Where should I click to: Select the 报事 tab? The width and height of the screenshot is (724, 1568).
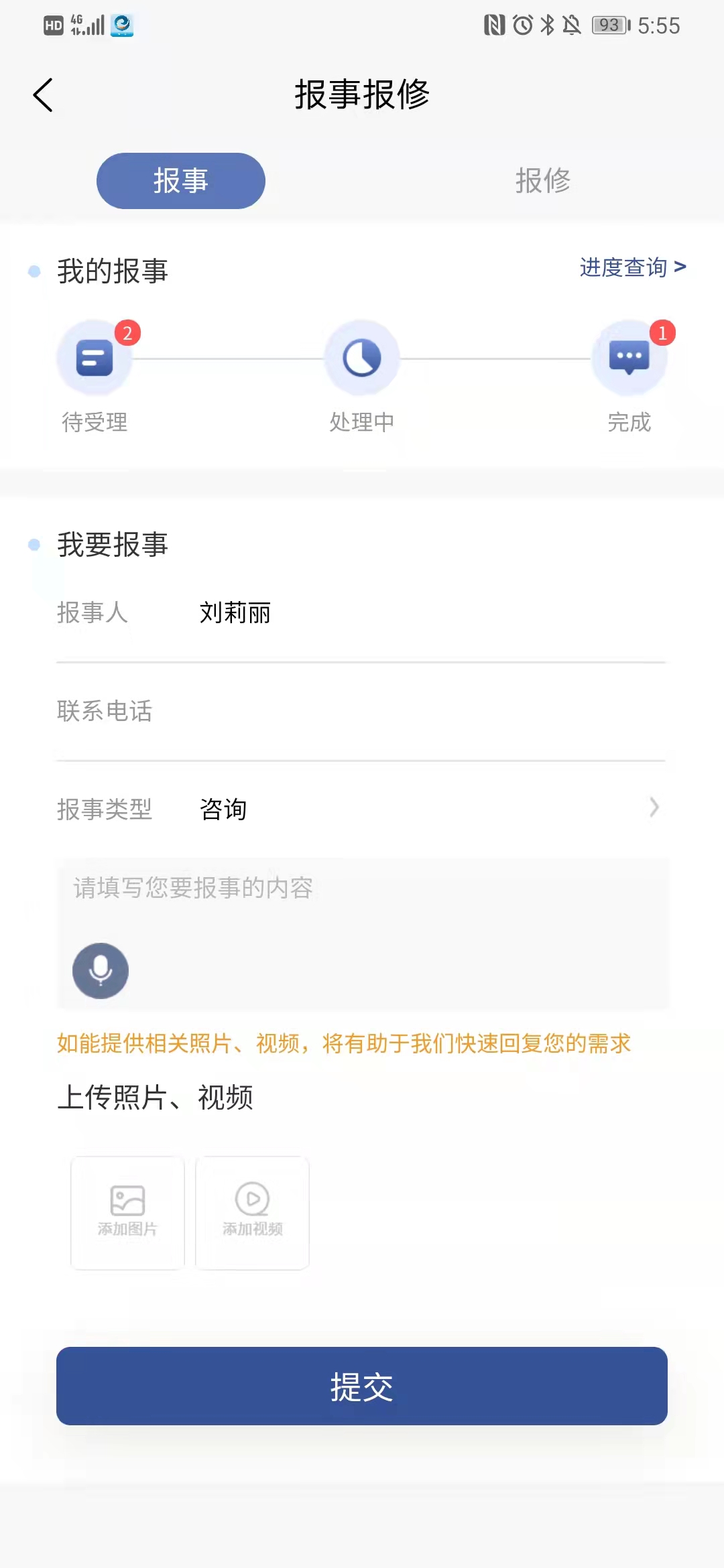pos(181,181)
